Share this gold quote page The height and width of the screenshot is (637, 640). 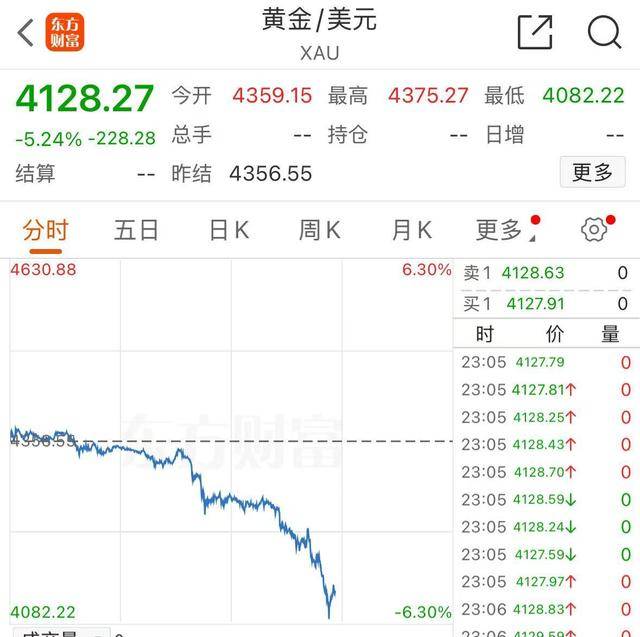[x=535, y=32]
